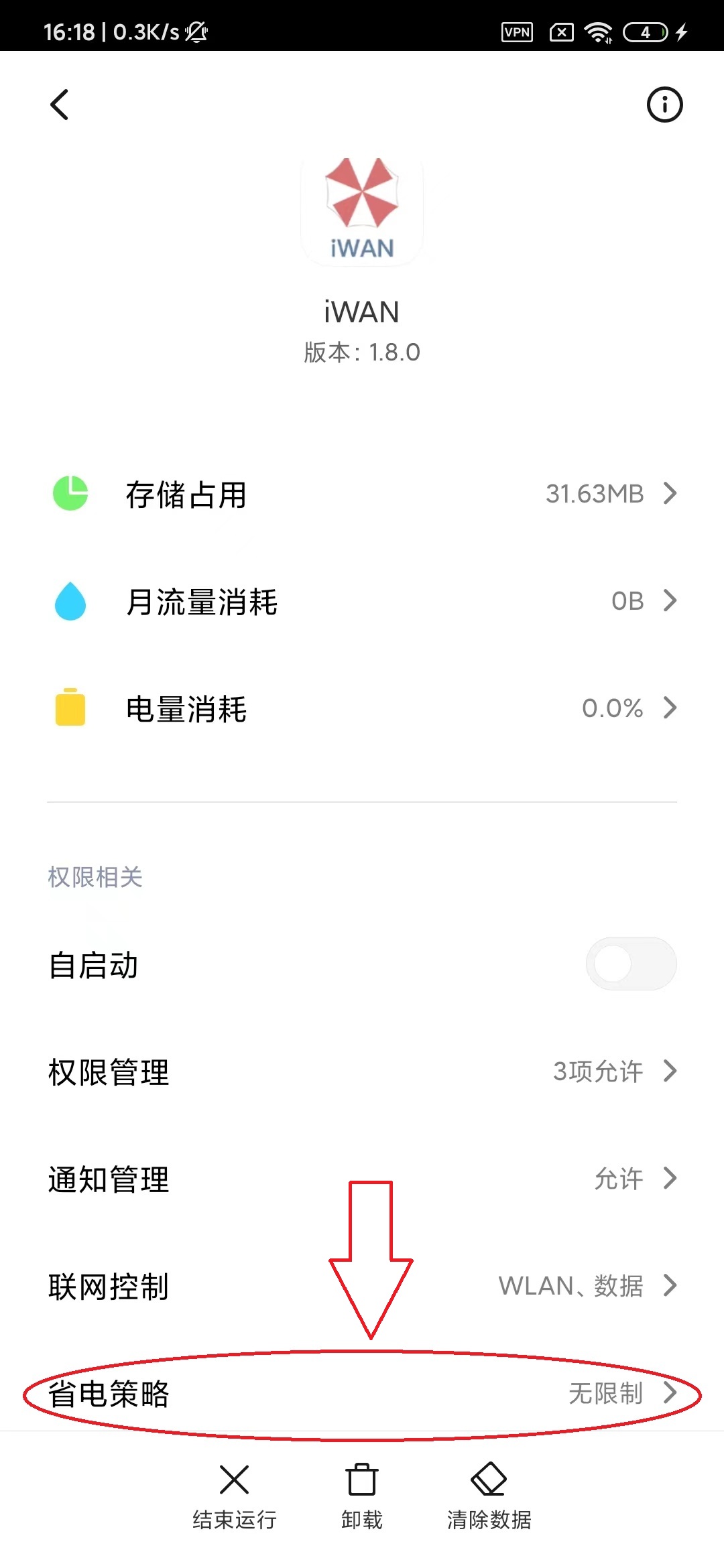The height and width of the screenshot is (1568, 724).
Task: Click the blue data usage droplet icon
Action: pos(69,602)
